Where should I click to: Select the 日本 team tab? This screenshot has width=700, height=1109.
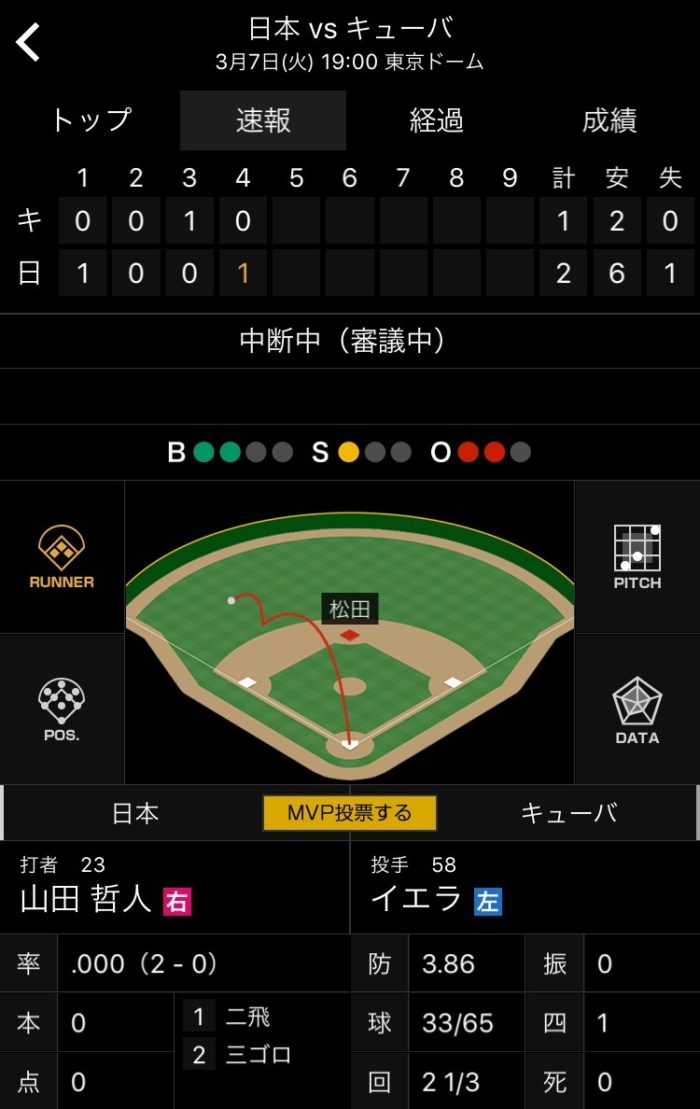(x=135, y=813)
